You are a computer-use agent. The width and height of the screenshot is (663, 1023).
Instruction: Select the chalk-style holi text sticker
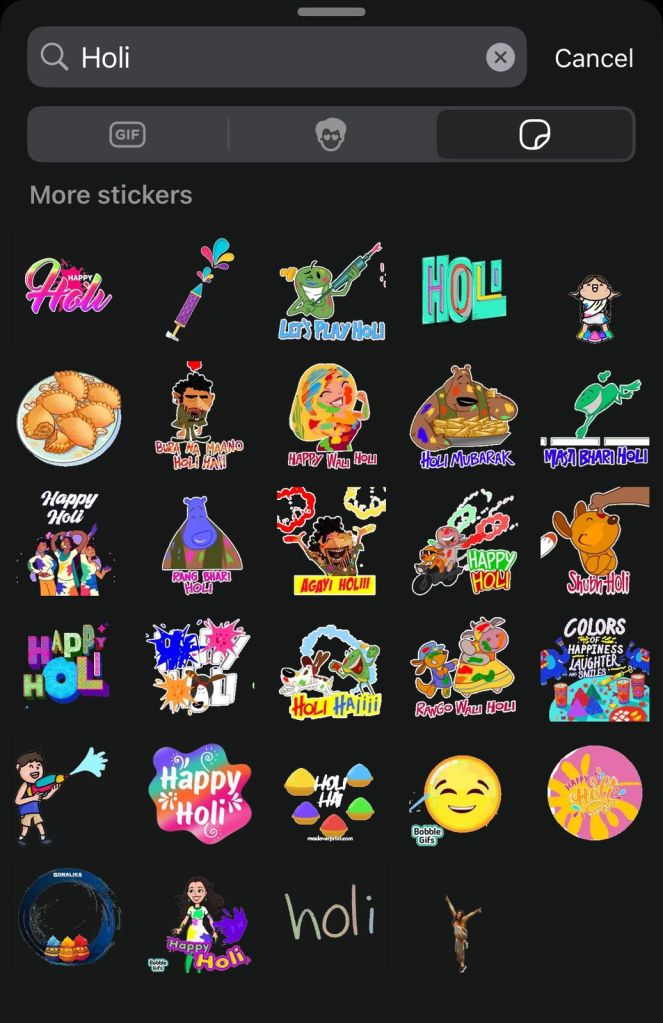(x=330, y=916)
